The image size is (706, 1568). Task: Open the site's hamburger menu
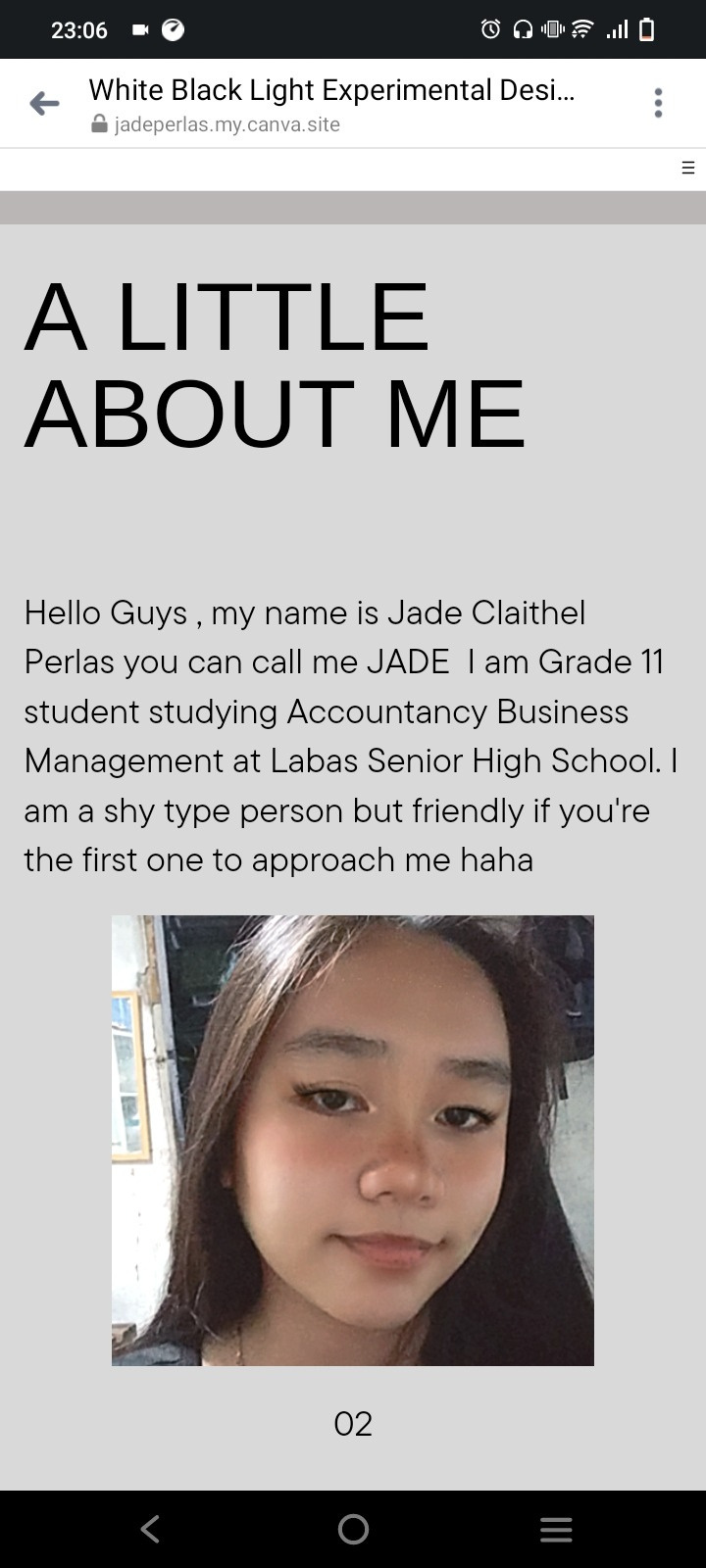[x=687, y=168]
